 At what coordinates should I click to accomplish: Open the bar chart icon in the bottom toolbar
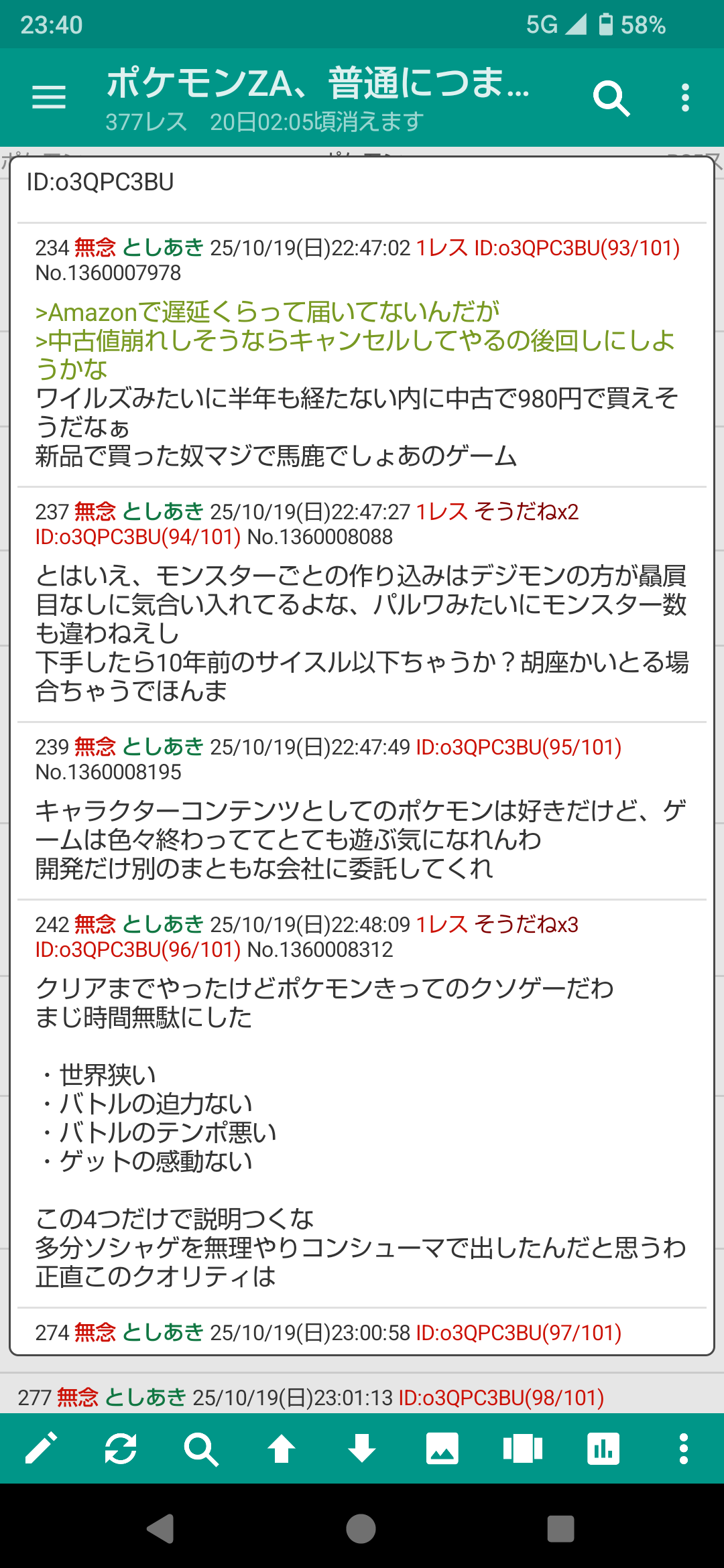603,1449
